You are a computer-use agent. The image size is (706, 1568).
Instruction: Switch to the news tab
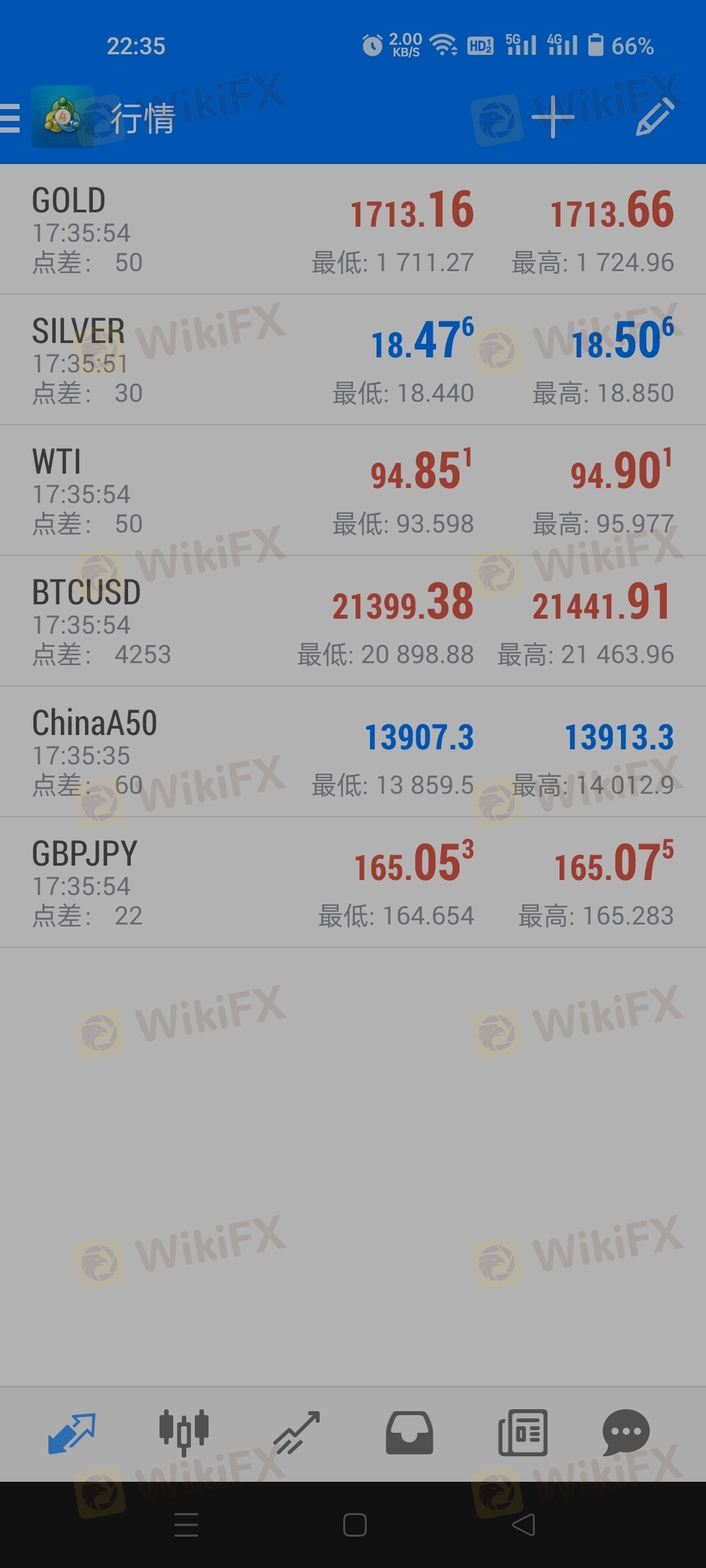click(x=522, y=1432)
